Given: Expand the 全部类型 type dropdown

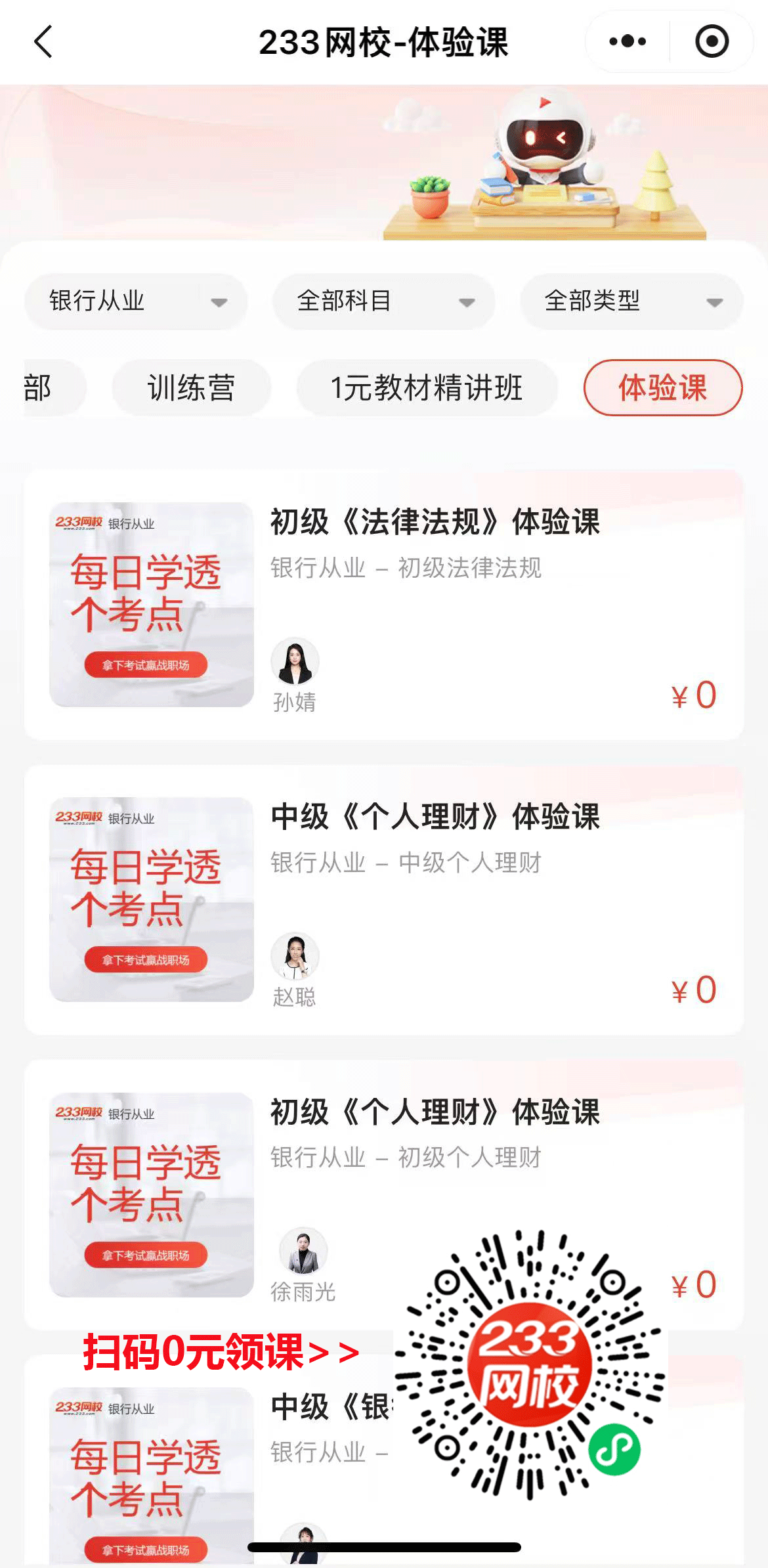Looking at the screenshot, I should 631,301.
